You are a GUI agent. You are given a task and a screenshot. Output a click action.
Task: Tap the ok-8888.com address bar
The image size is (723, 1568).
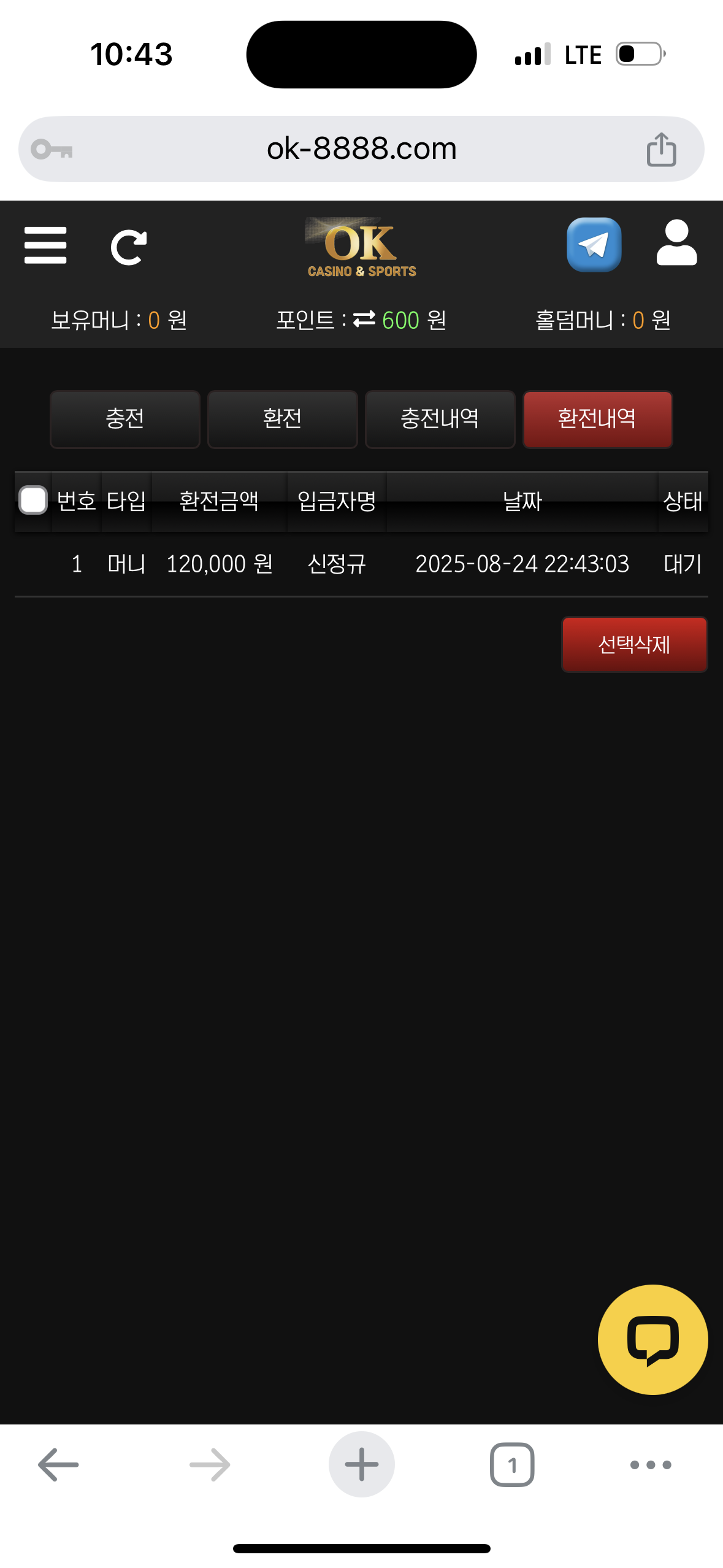point(361,149)
